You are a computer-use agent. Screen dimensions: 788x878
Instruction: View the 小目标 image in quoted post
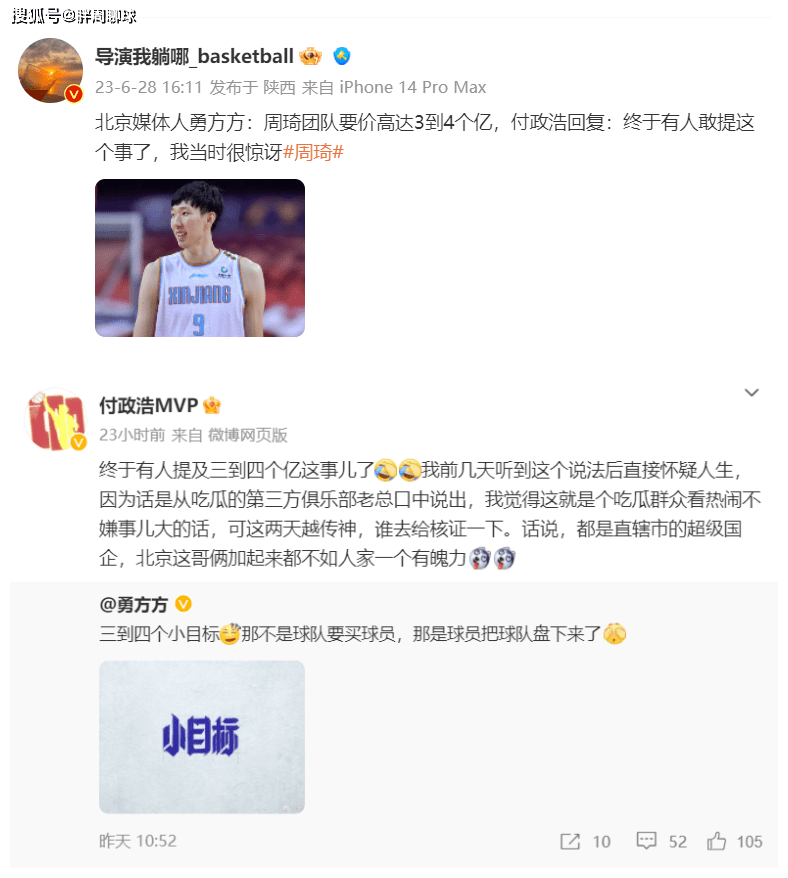coord(202,736)
